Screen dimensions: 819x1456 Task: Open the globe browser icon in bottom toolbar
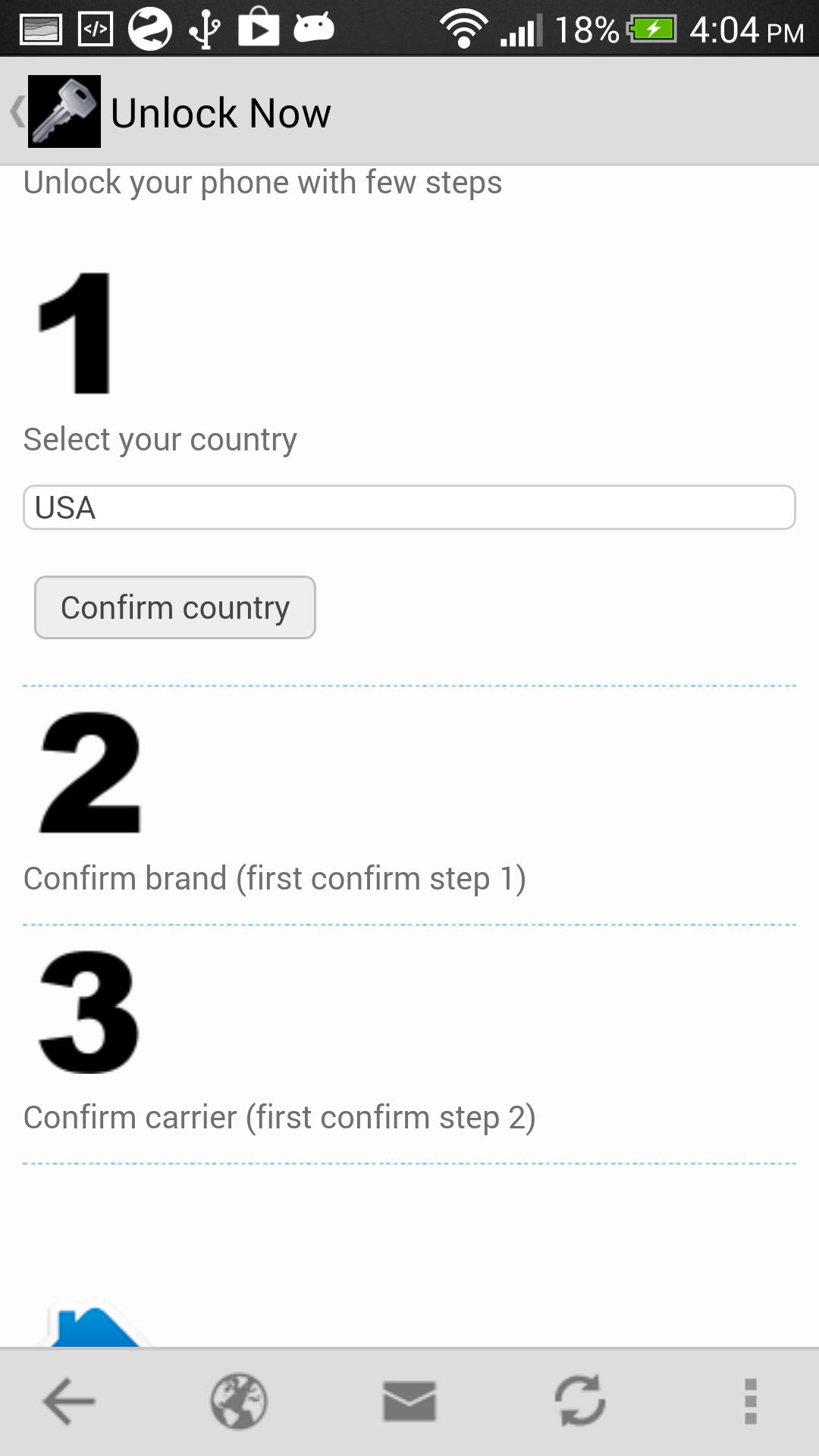(237, 1401)
